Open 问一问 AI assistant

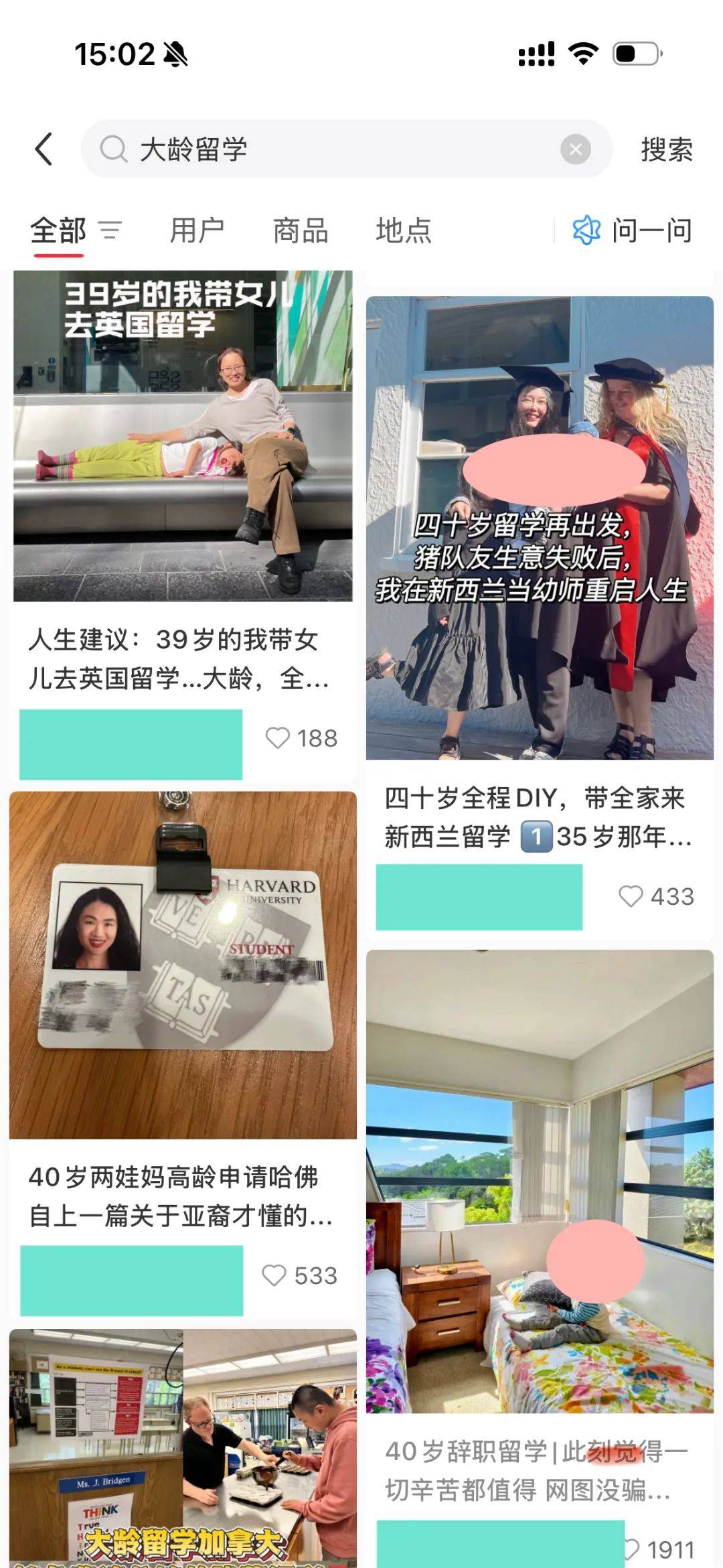[632, 231]
